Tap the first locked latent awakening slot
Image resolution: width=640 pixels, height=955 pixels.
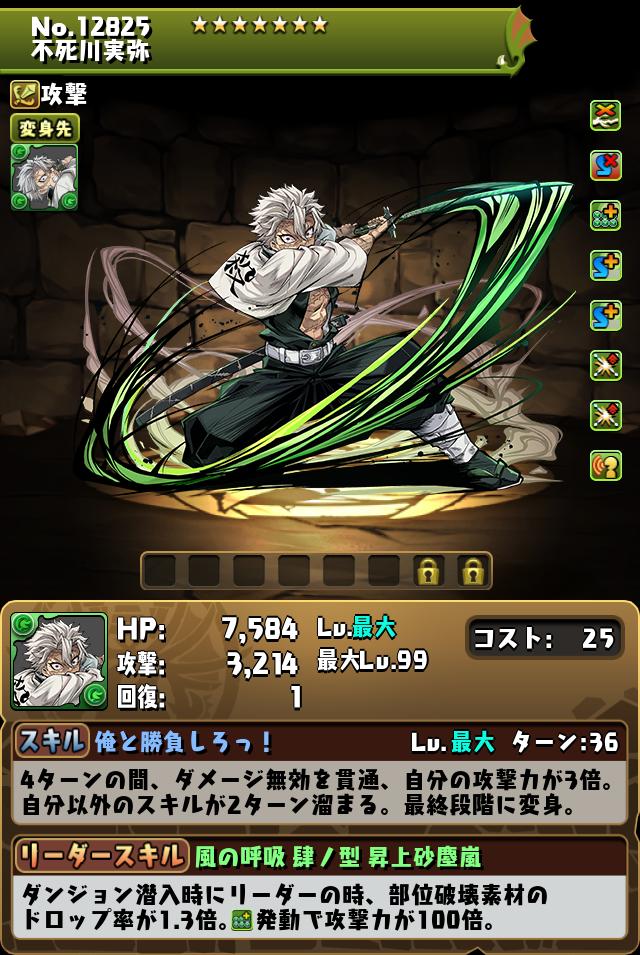point(429,571)
